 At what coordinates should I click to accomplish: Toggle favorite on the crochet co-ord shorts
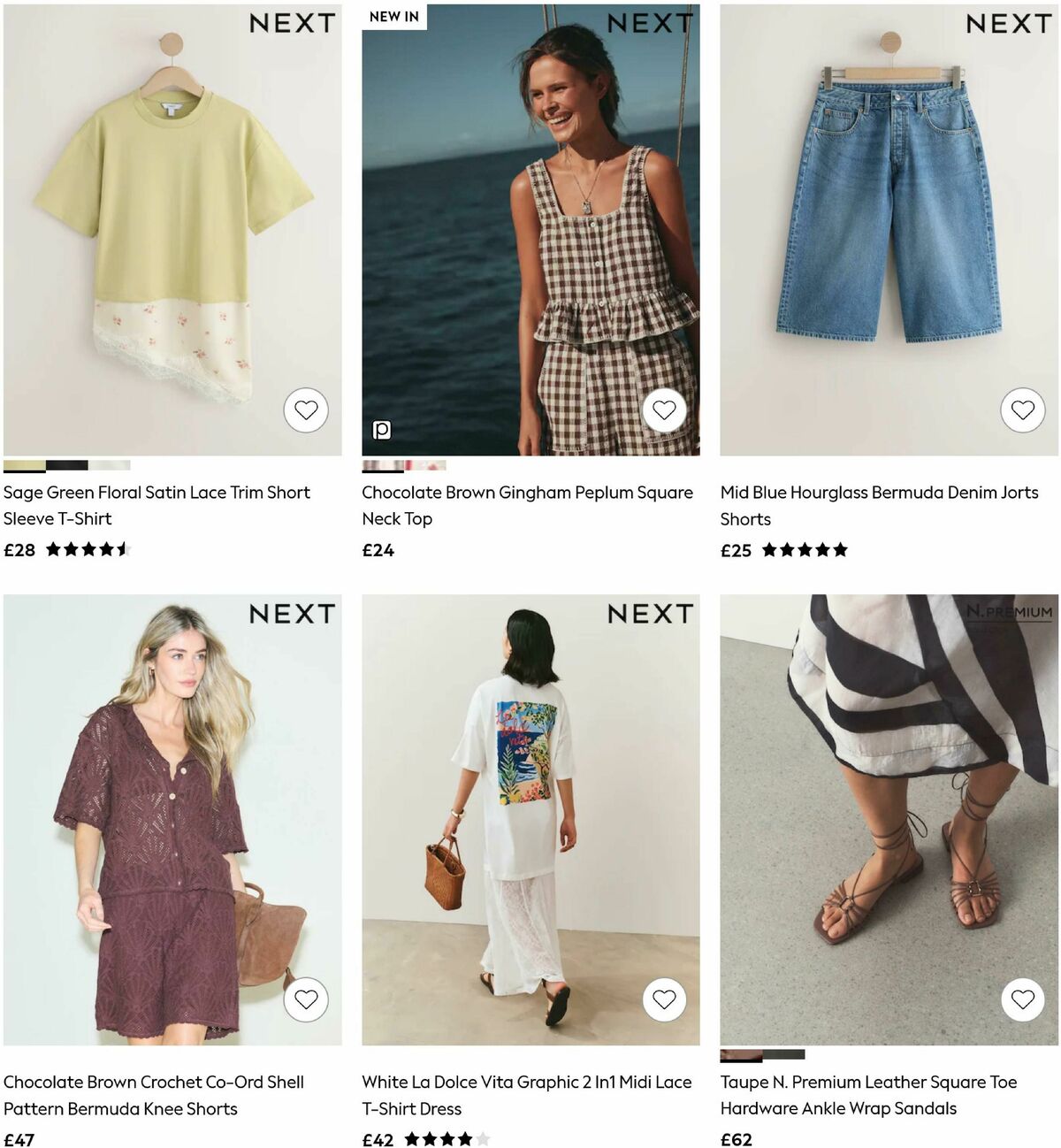tap(306, 999)
